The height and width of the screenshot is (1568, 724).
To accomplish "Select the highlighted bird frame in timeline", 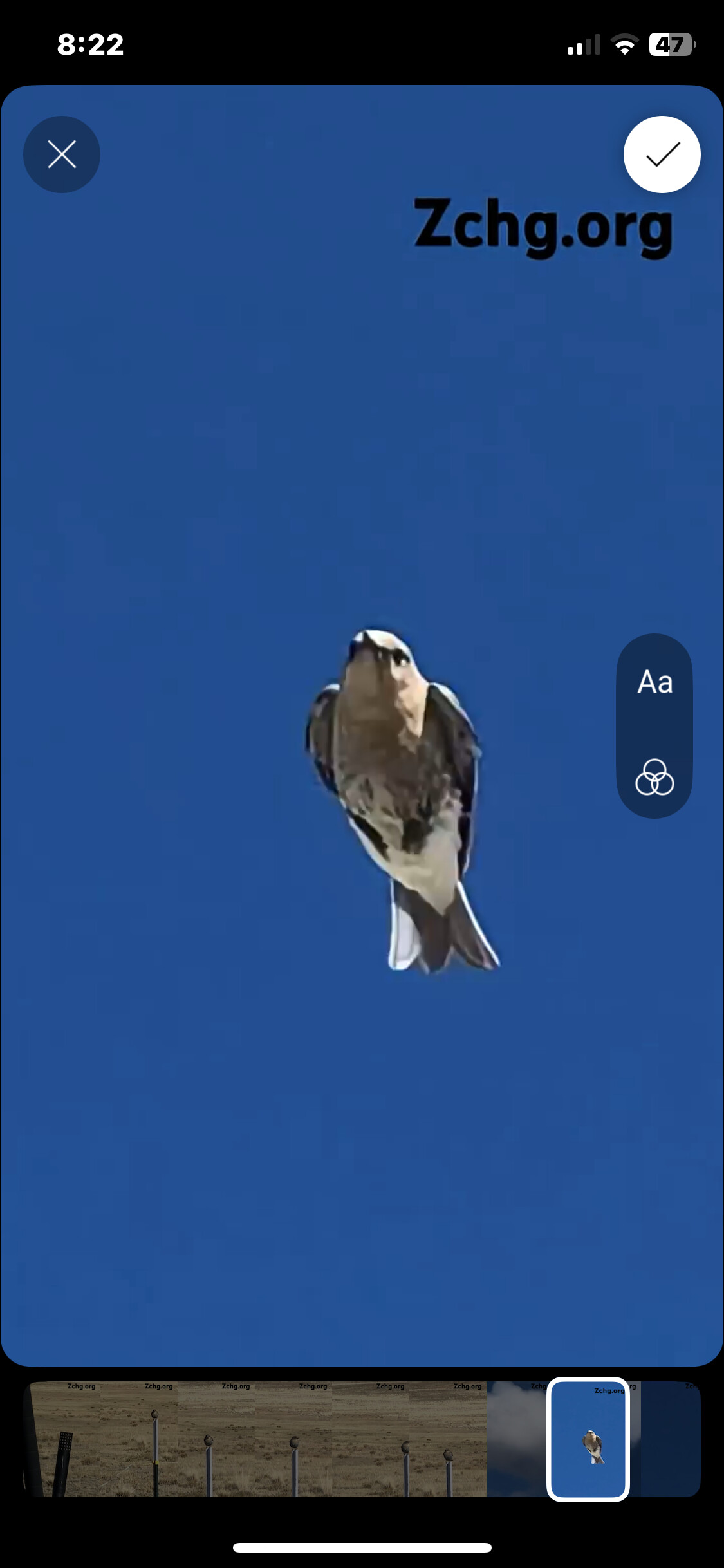I will pos(588,1439).
